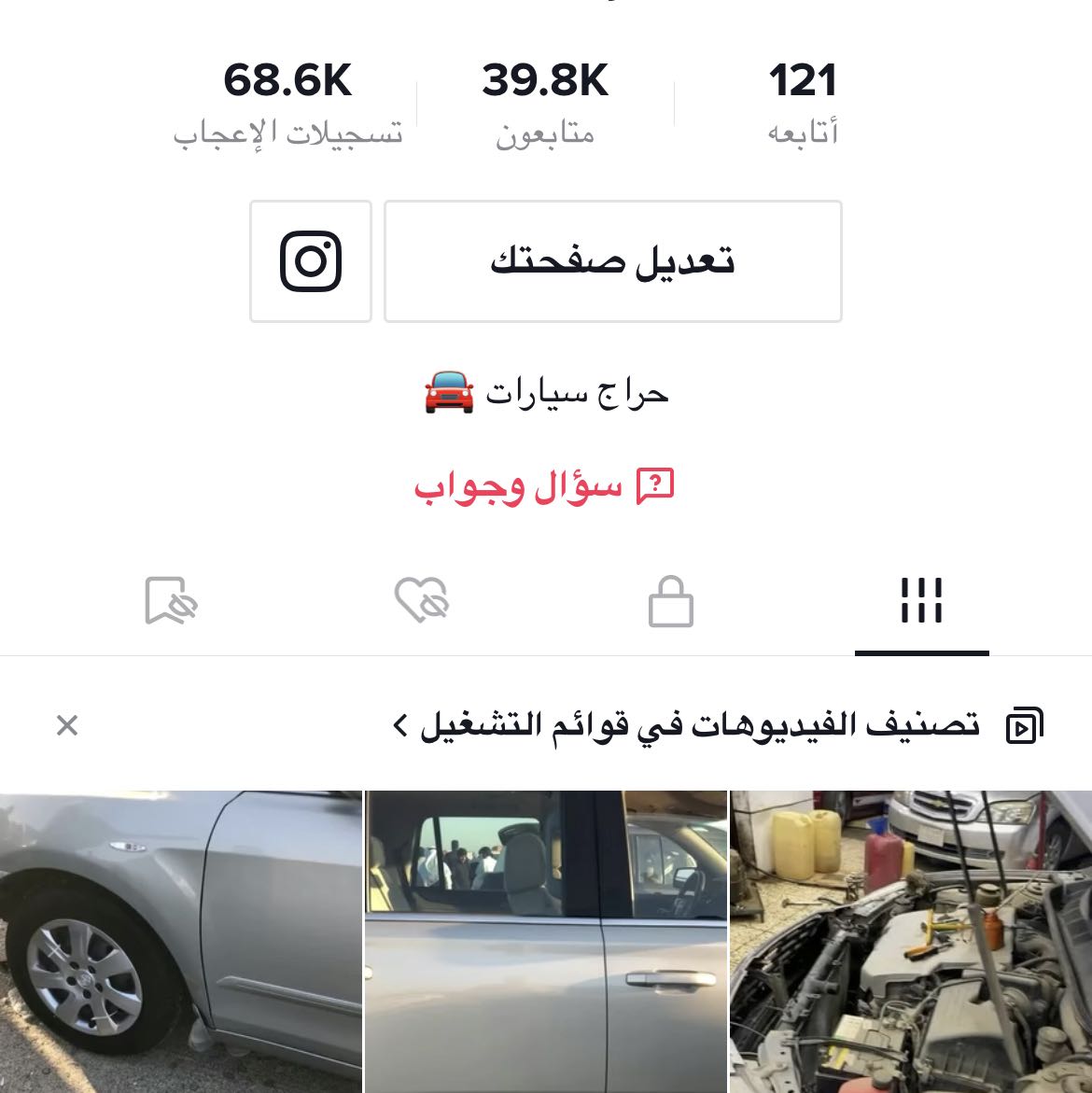1092x1093 pixels.
Task: Dismiss the playlists banner with X
Action: (x=67, y=725)
